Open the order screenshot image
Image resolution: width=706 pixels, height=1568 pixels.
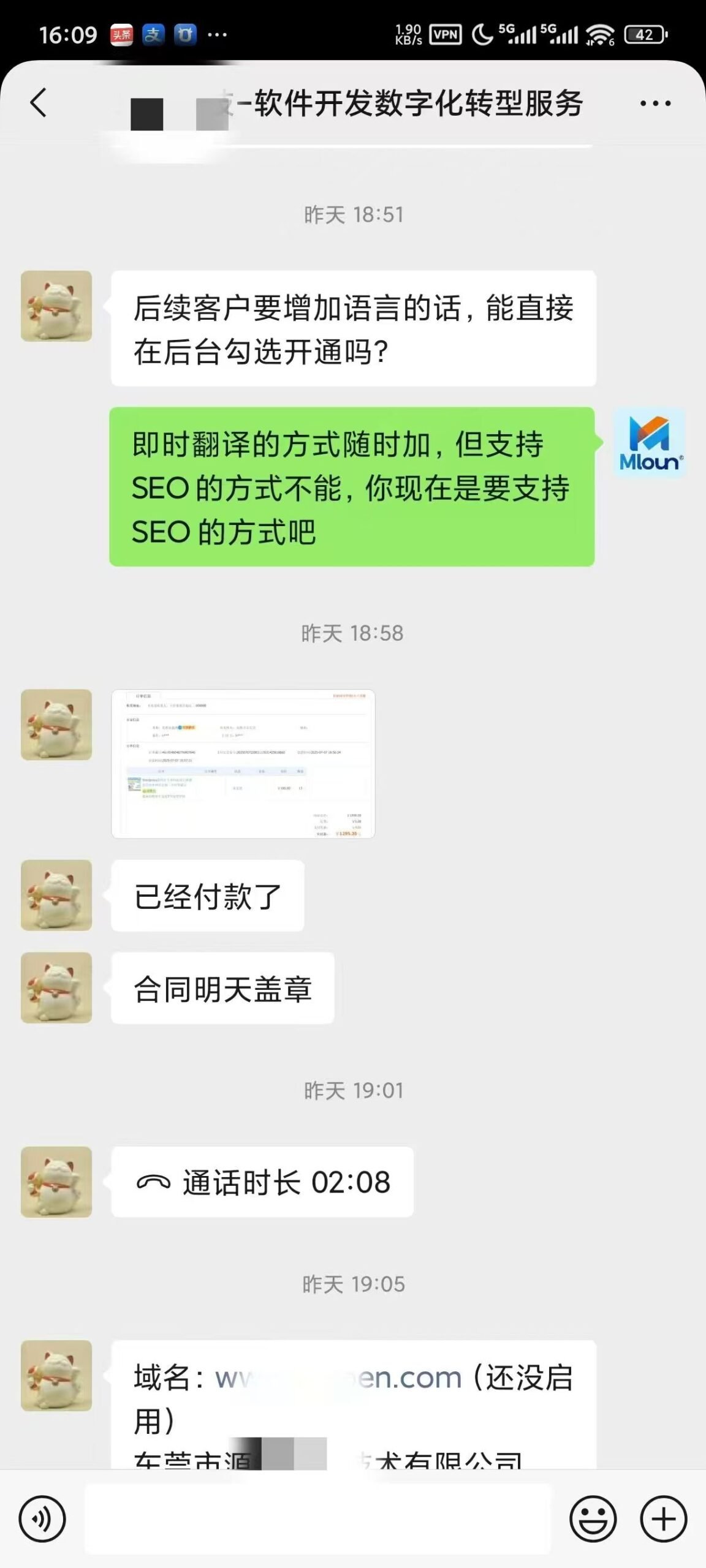[x=243, y=763]
